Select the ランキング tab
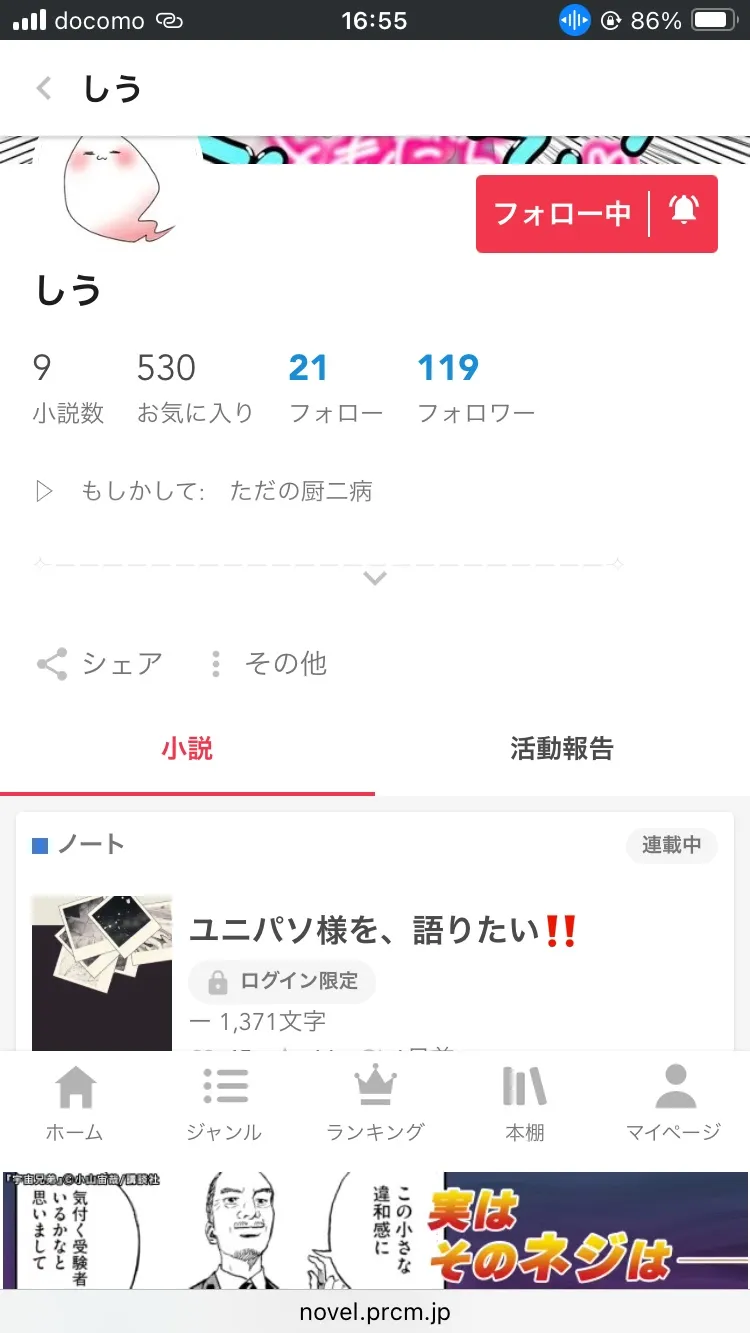The image size is (750, 1333). point(375,1103)
